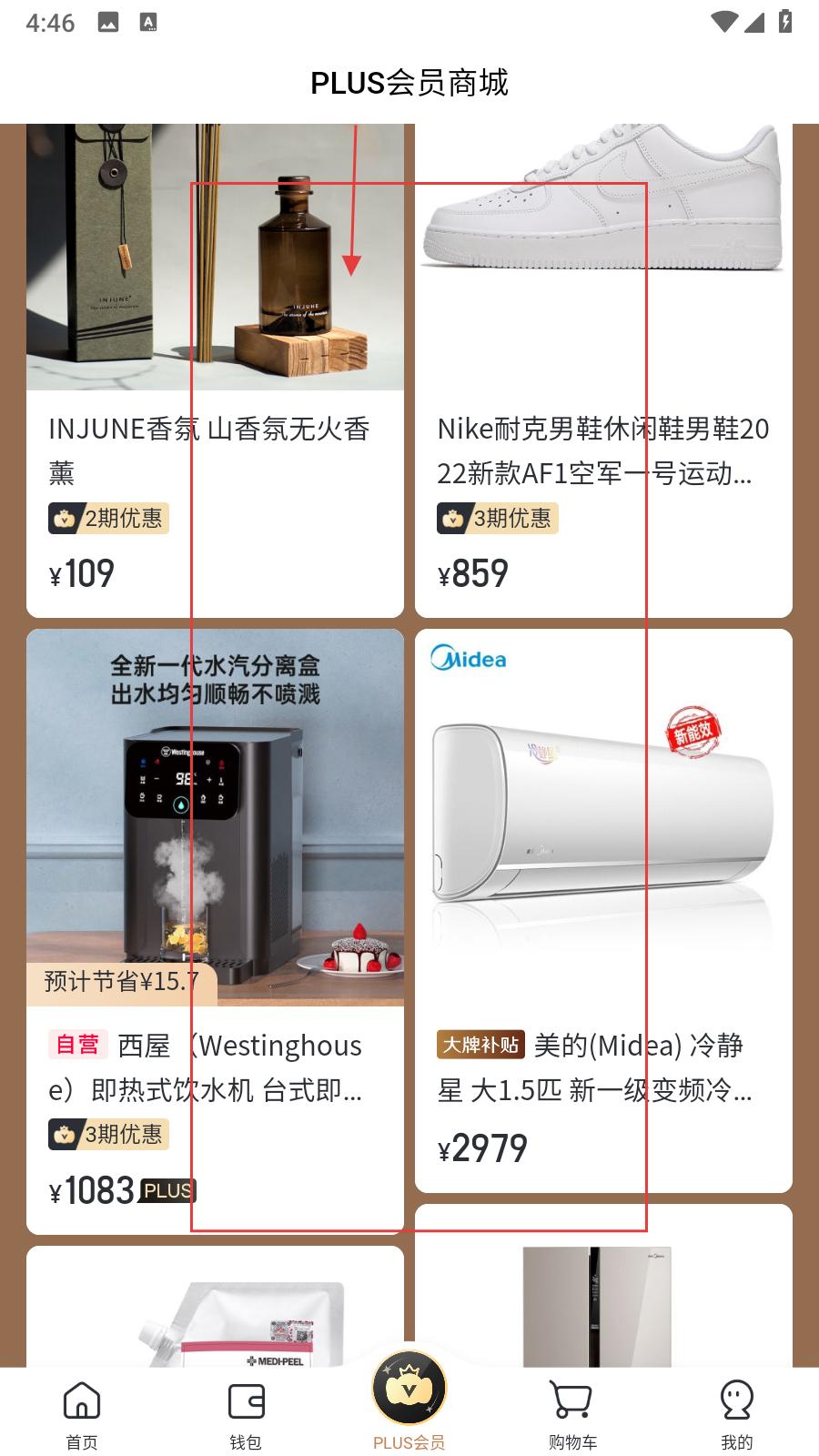Switch to the 我的 tab

(736, 1415)
